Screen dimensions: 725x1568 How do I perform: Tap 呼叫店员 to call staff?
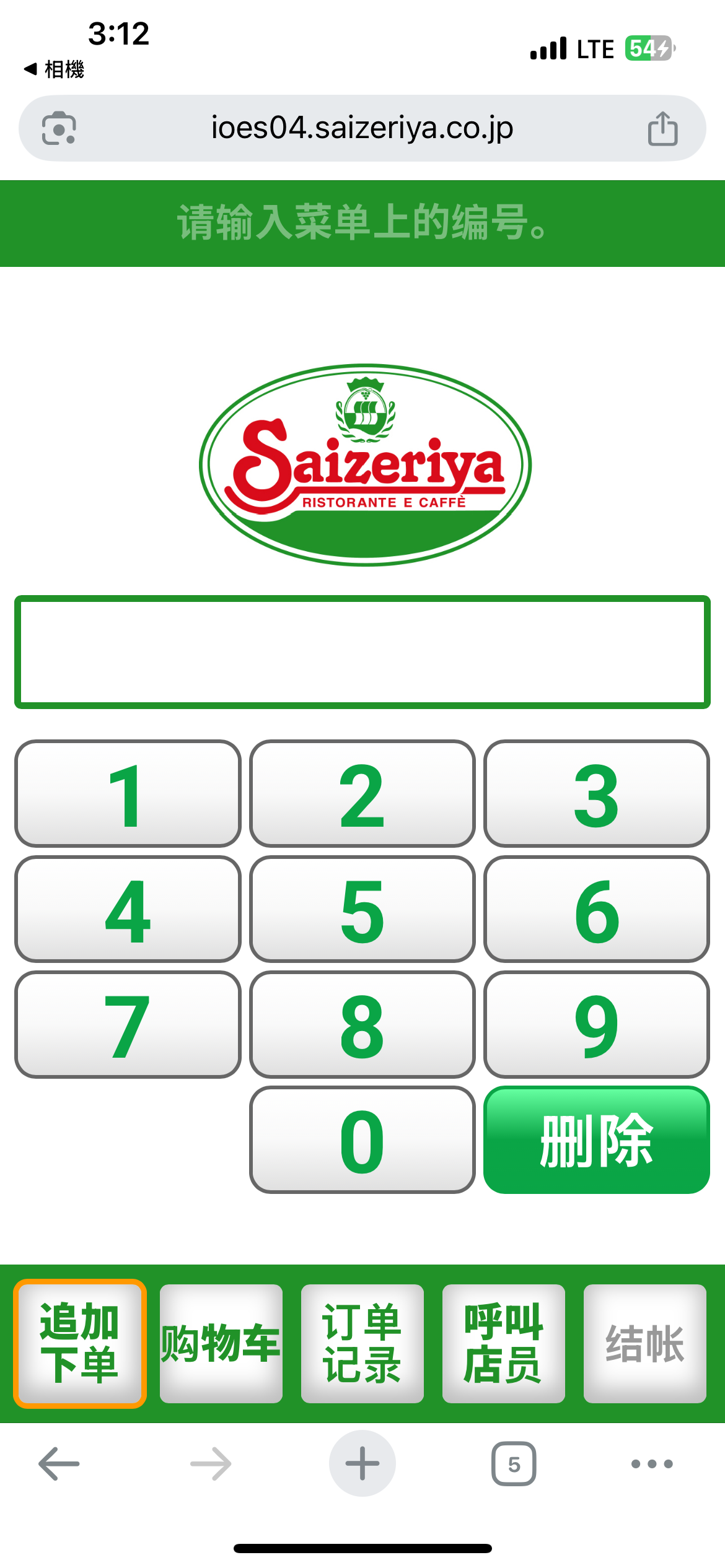tap(504, 1343)
